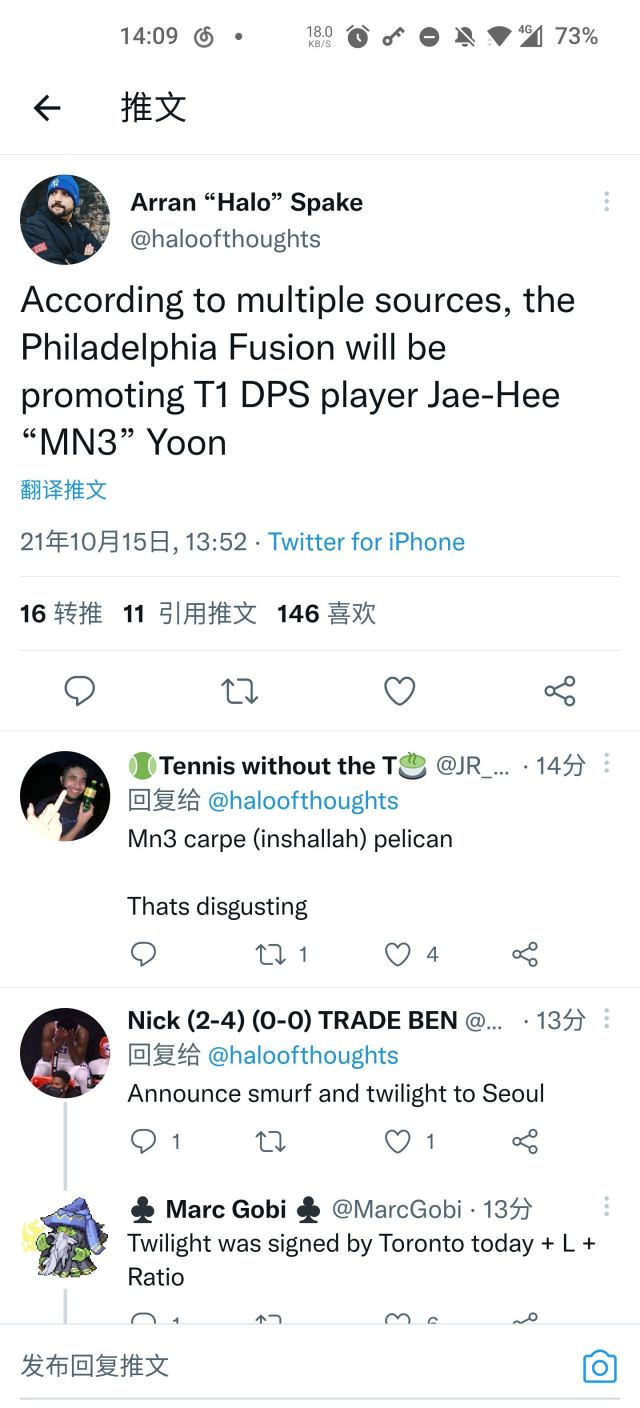Open Arran Halo Spake's profile picture
This screenshot has height=1408, width=640.
coord(65,220)
